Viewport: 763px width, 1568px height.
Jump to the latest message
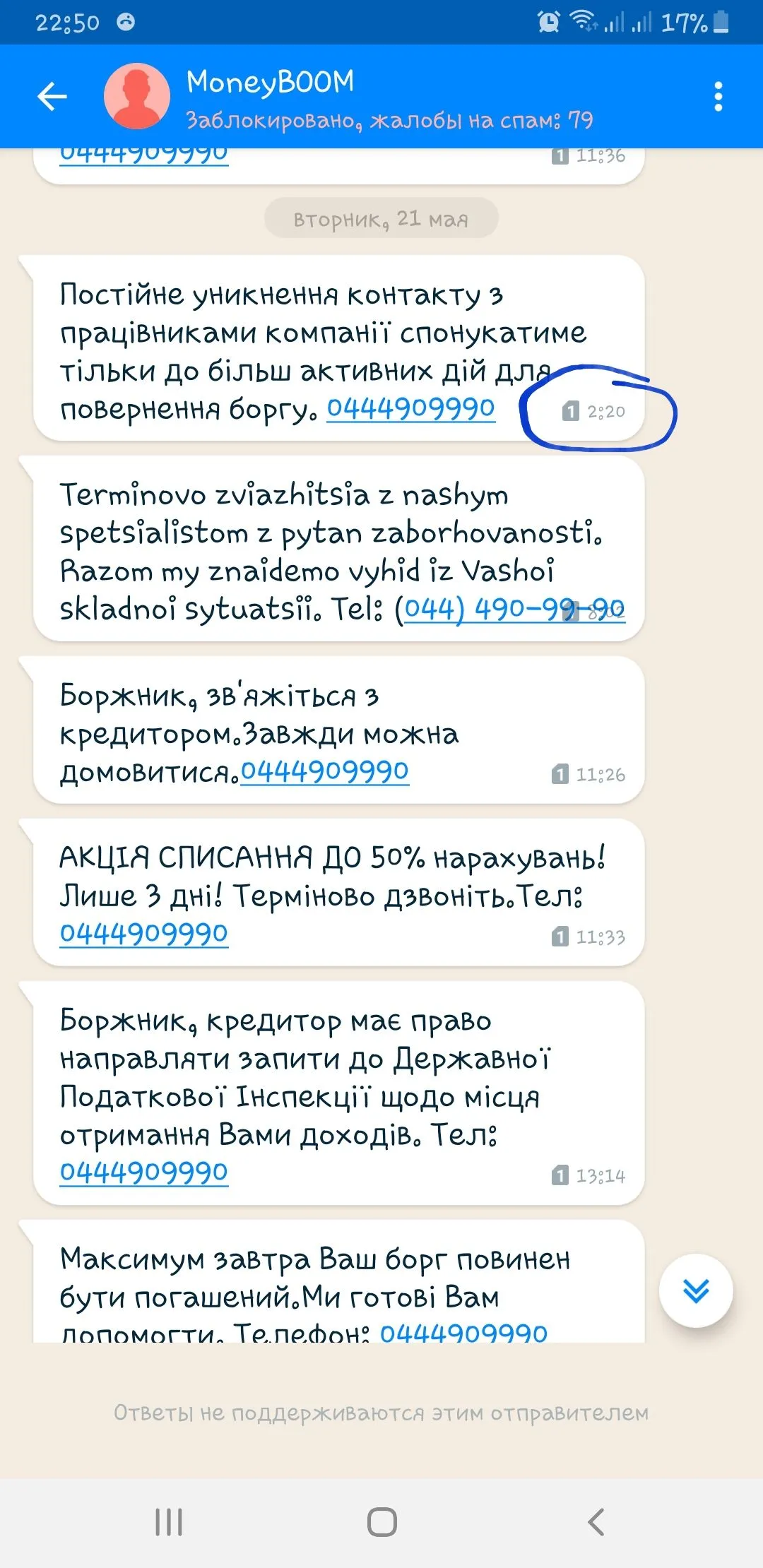pyautogui.click(x=696, y=1291)
